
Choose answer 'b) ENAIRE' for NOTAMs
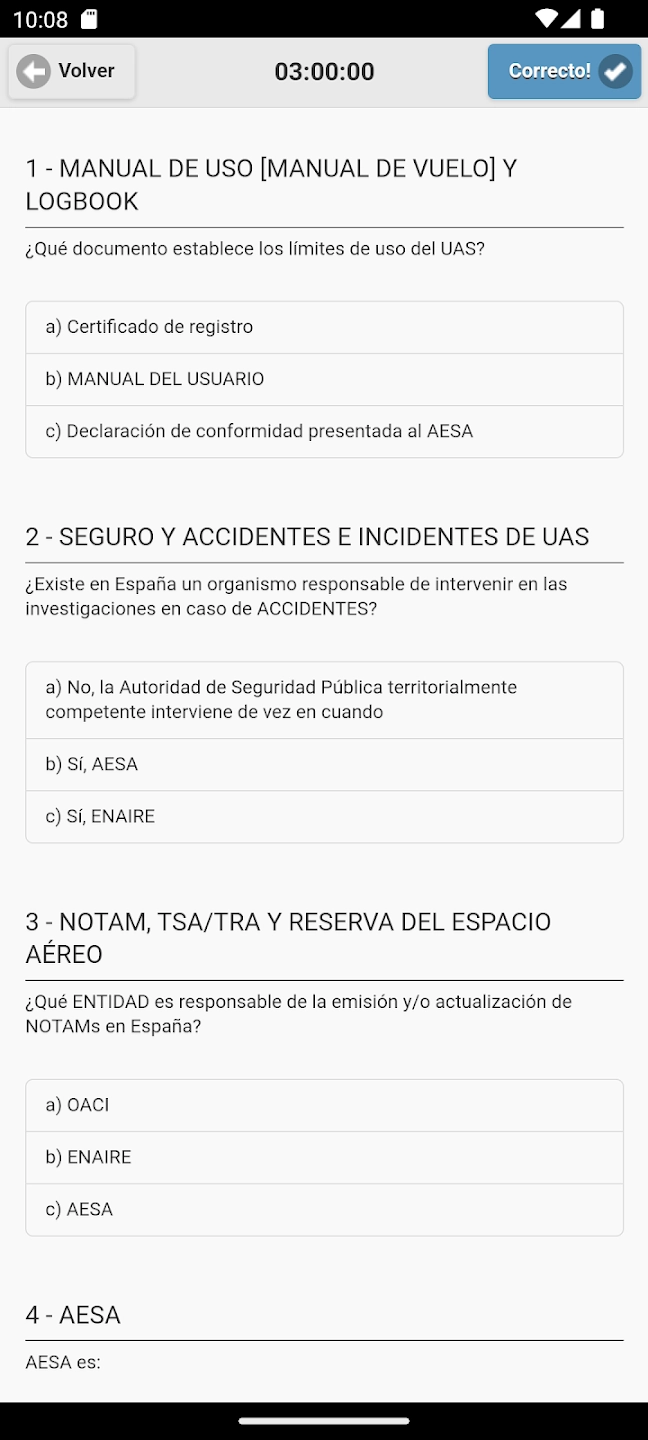click(x=324, y=1157)
